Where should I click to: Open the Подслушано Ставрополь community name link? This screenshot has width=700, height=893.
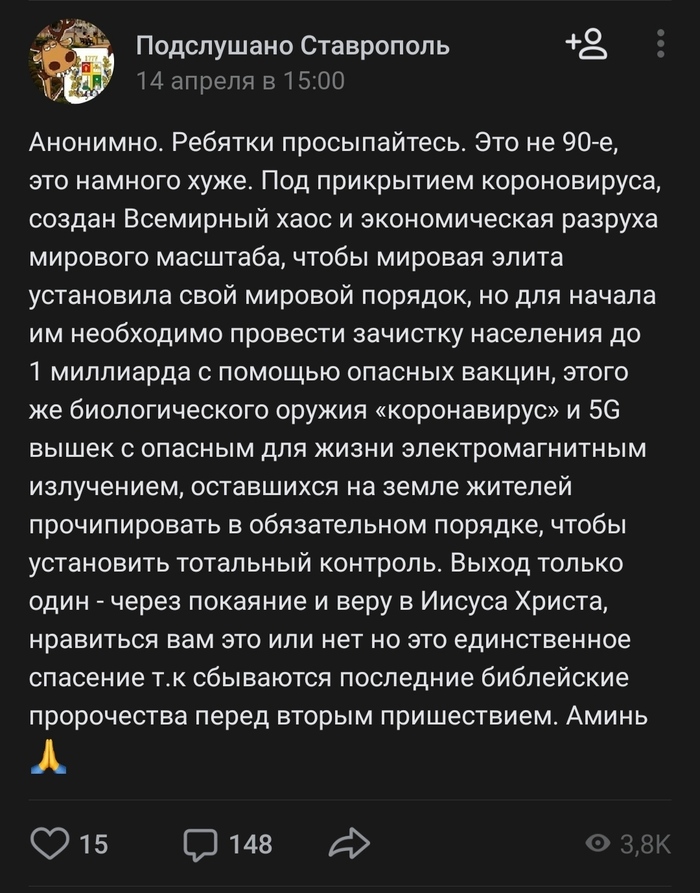(x=292, y=45)
